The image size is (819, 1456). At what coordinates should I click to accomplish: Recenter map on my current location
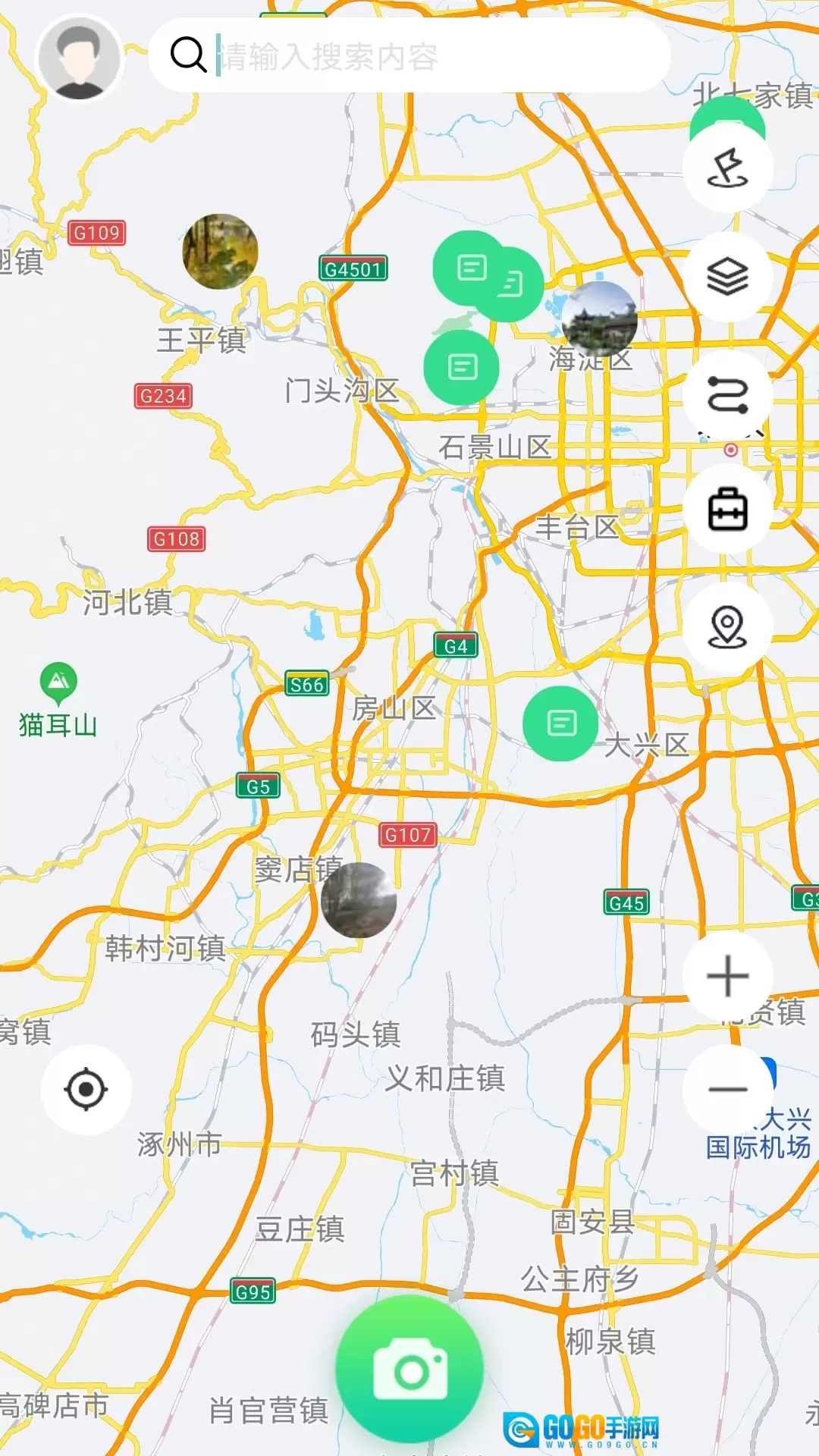point(86,1090)
